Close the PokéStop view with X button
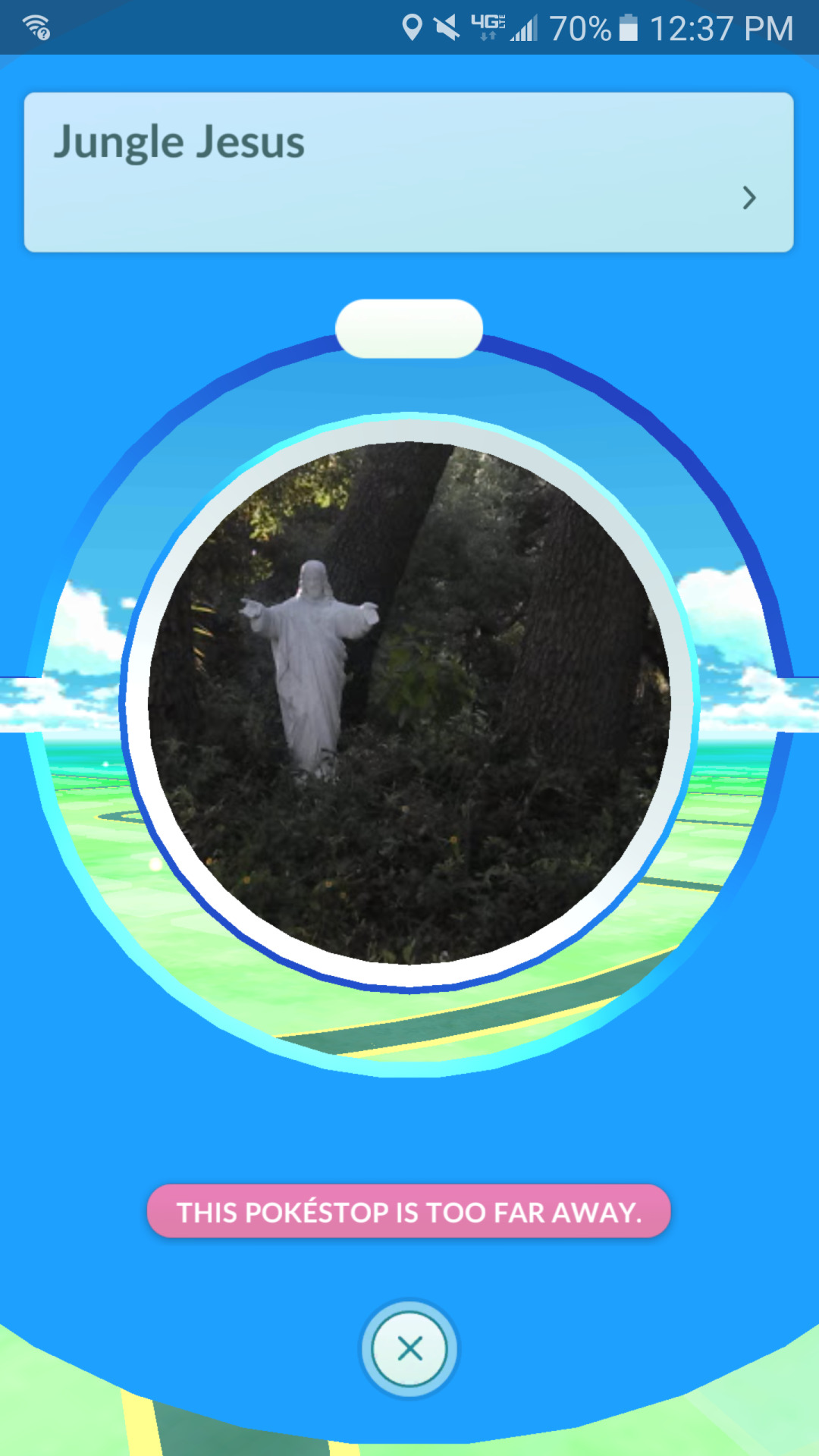819x1456 pixels. pyautogui.click(x=409, y=1349)
